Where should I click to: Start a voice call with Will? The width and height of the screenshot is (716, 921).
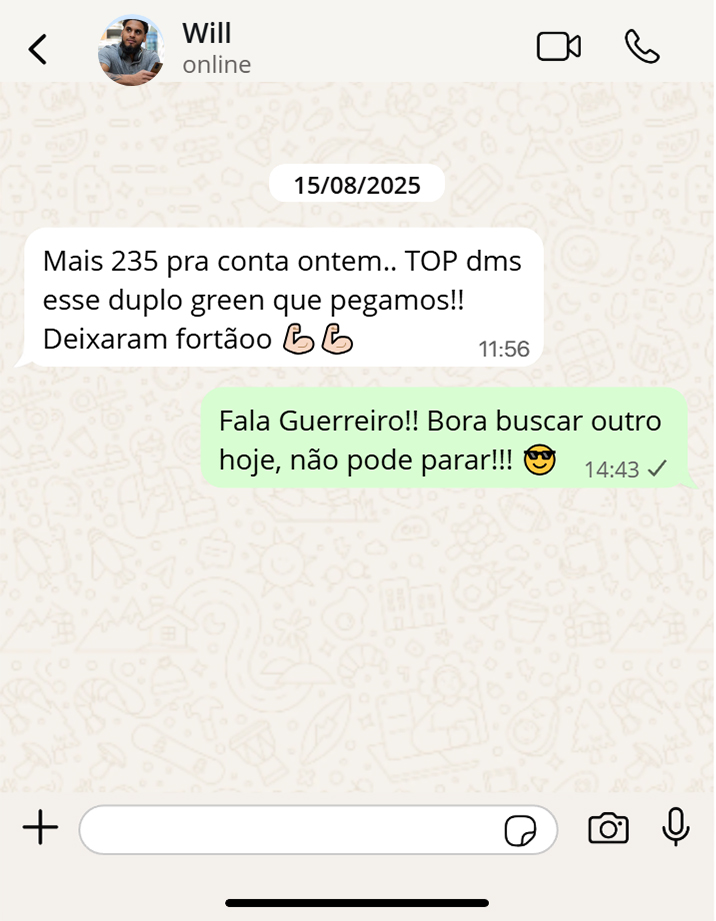tap(642, 47)
